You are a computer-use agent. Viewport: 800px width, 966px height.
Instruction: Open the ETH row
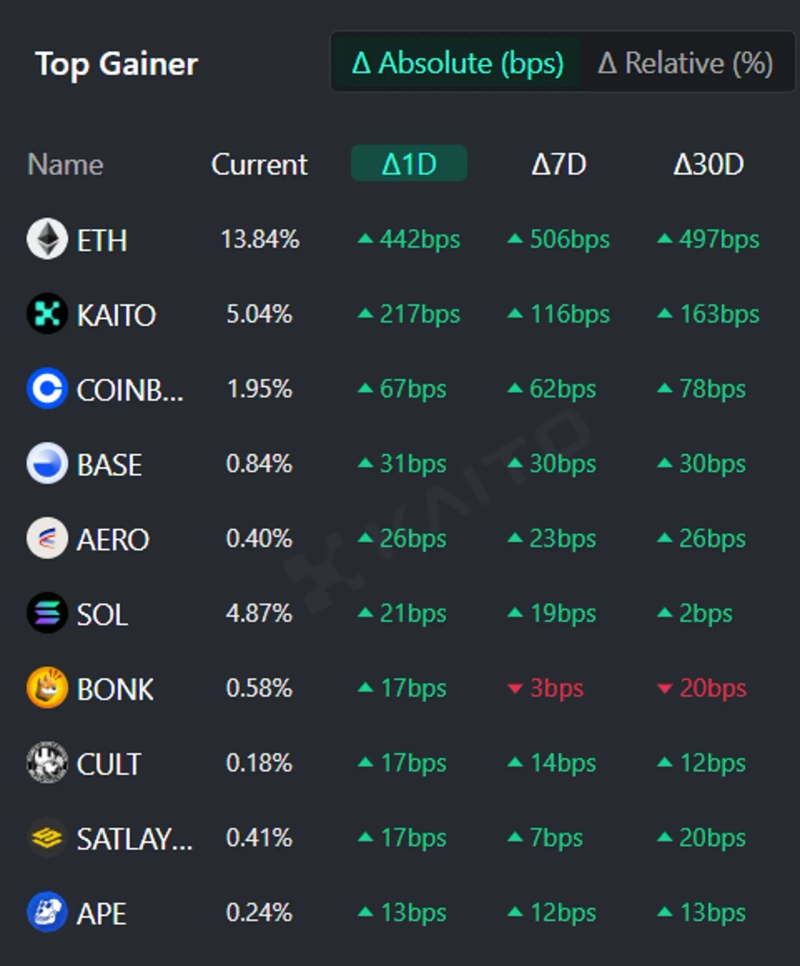101,240
